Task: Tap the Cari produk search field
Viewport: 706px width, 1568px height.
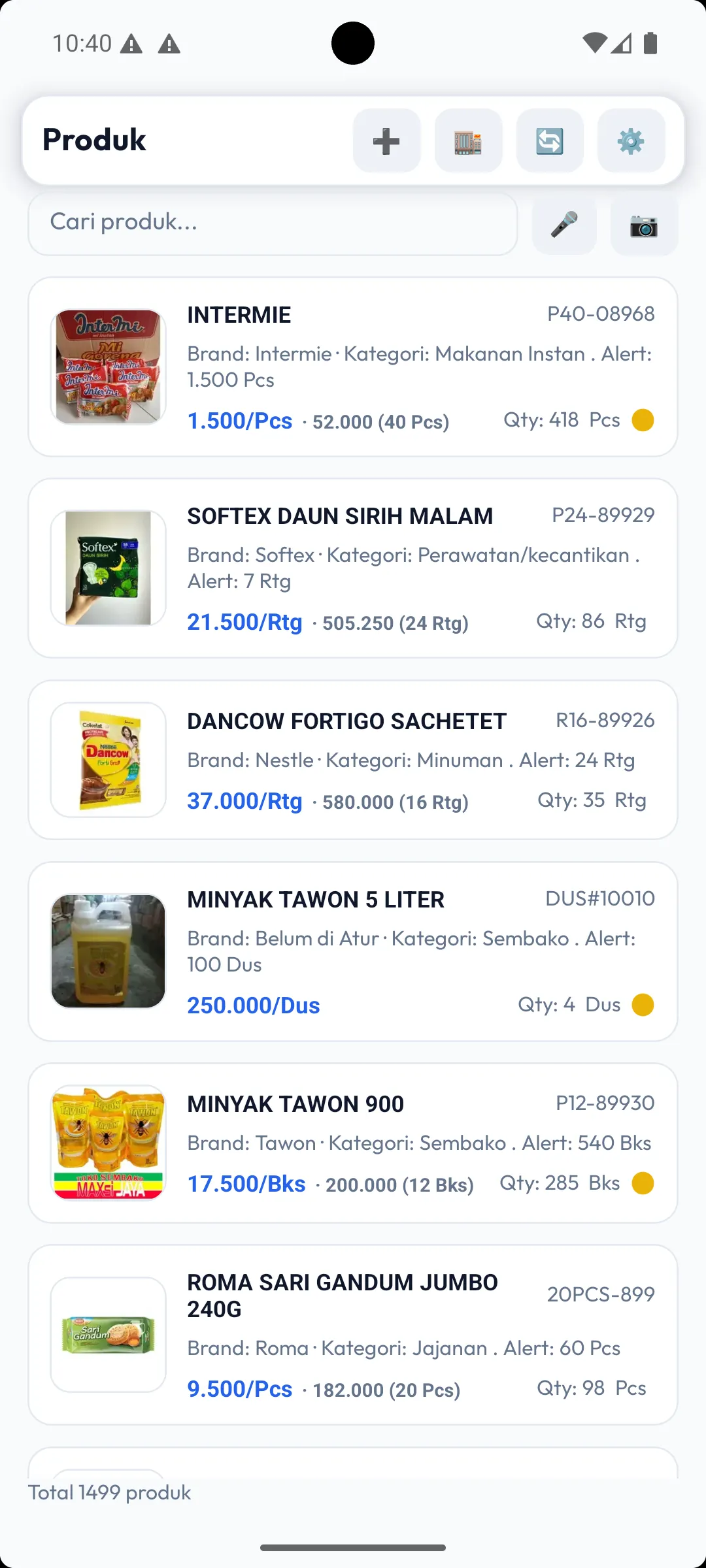Action: tap(273, 223)
